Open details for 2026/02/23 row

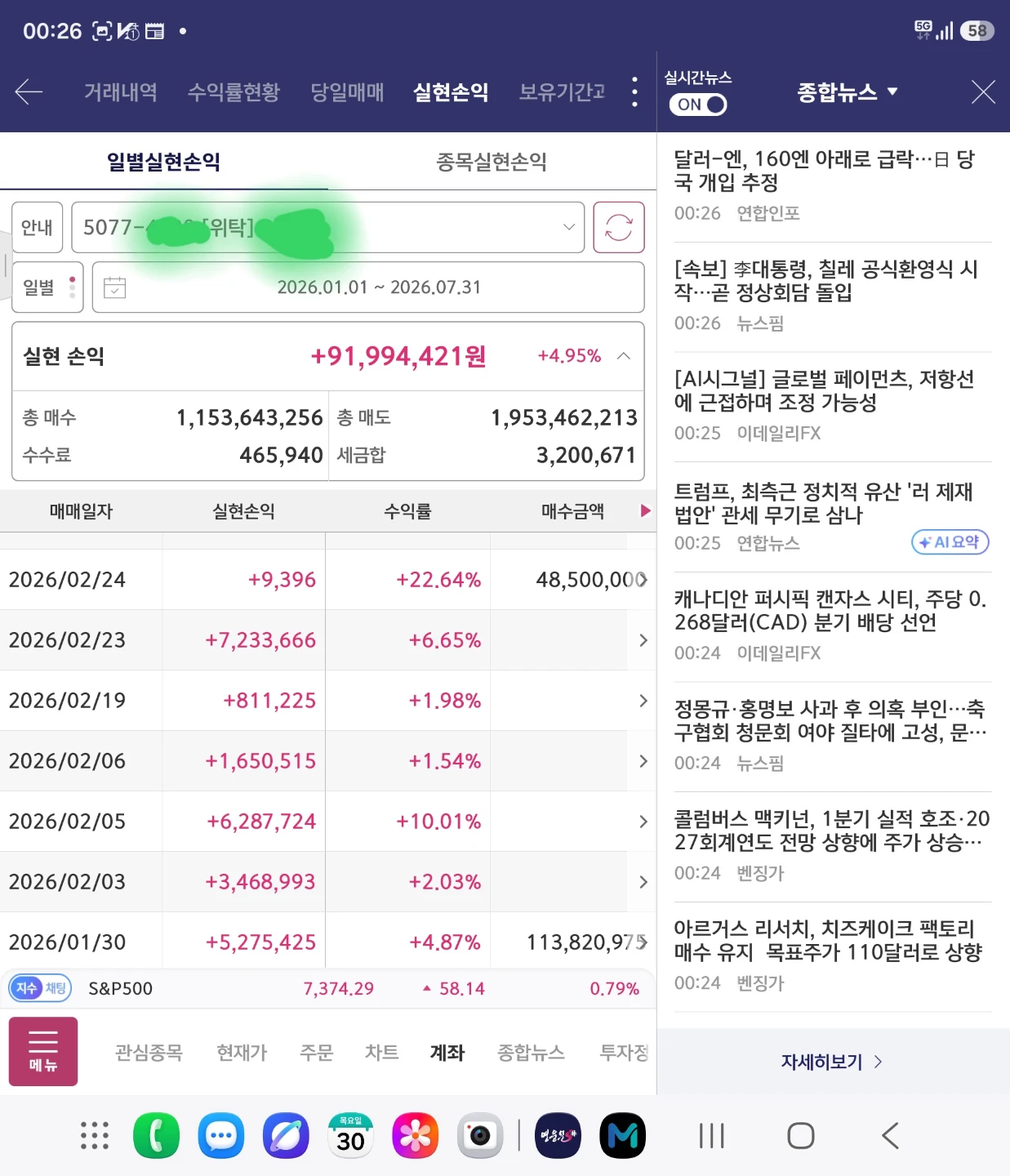643,640
